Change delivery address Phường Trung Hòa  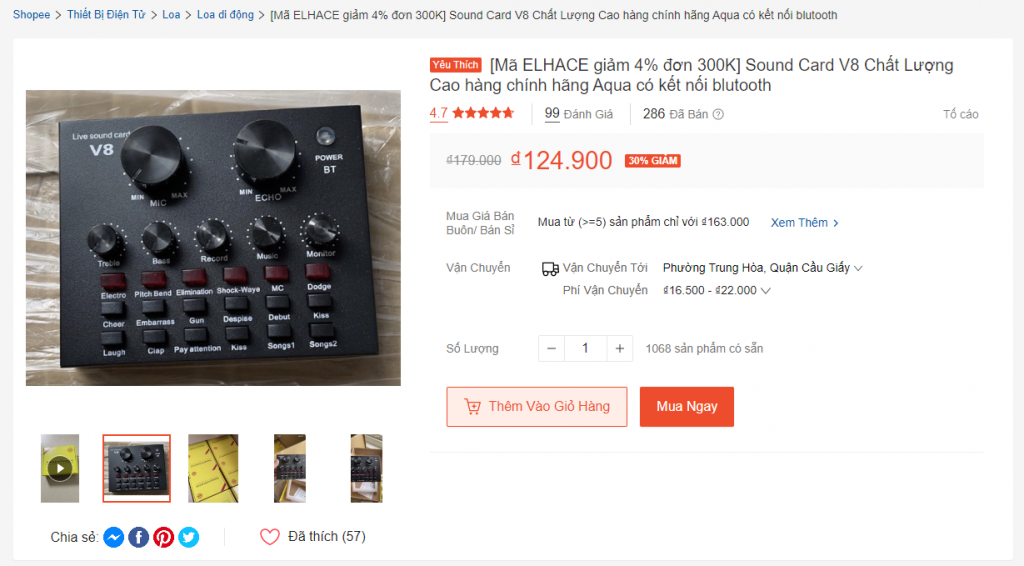pyautogui.click(x=762, y=268)
